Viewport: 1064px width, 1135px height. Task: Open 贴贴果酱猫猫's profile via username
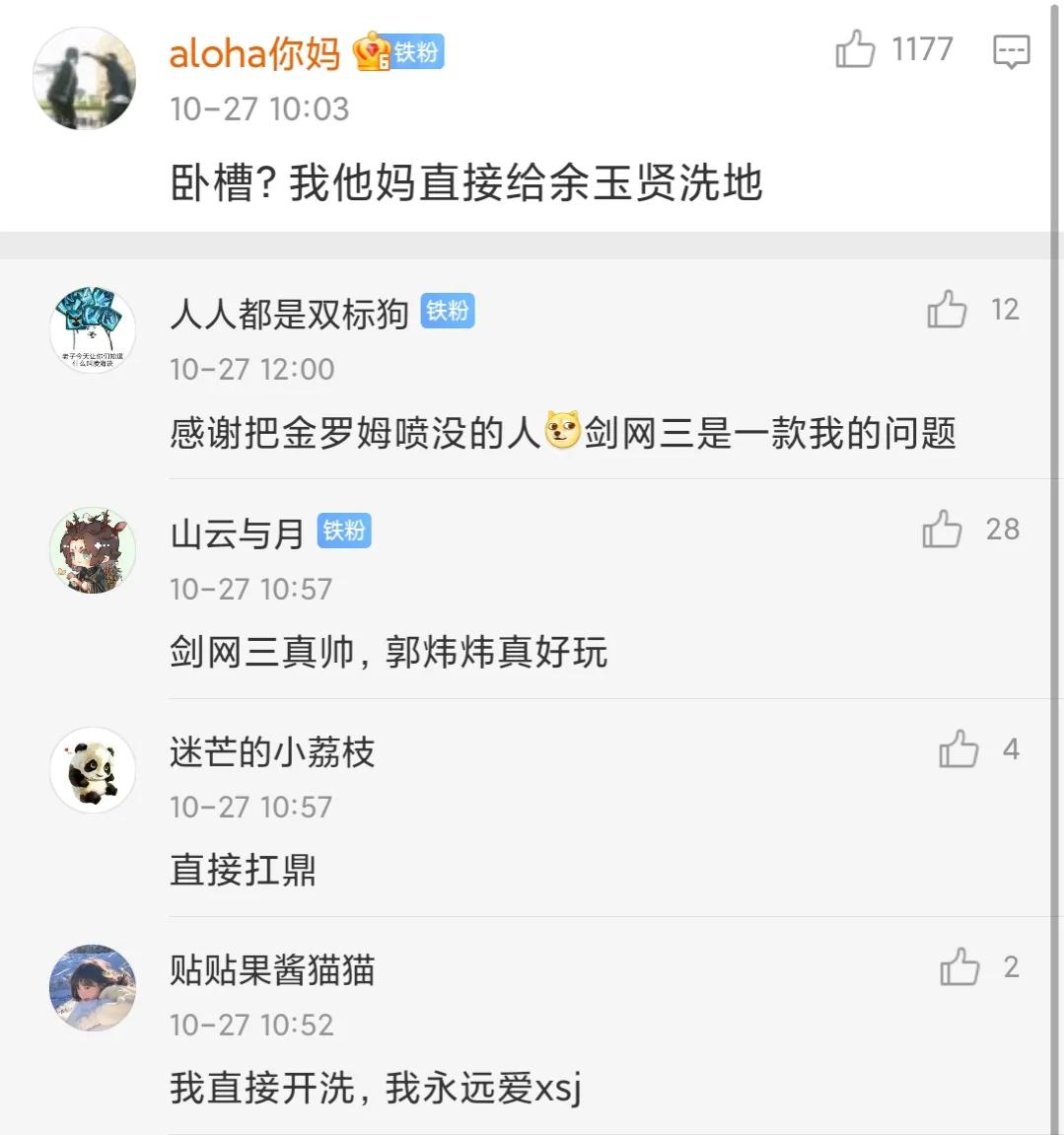click(273, 969)
